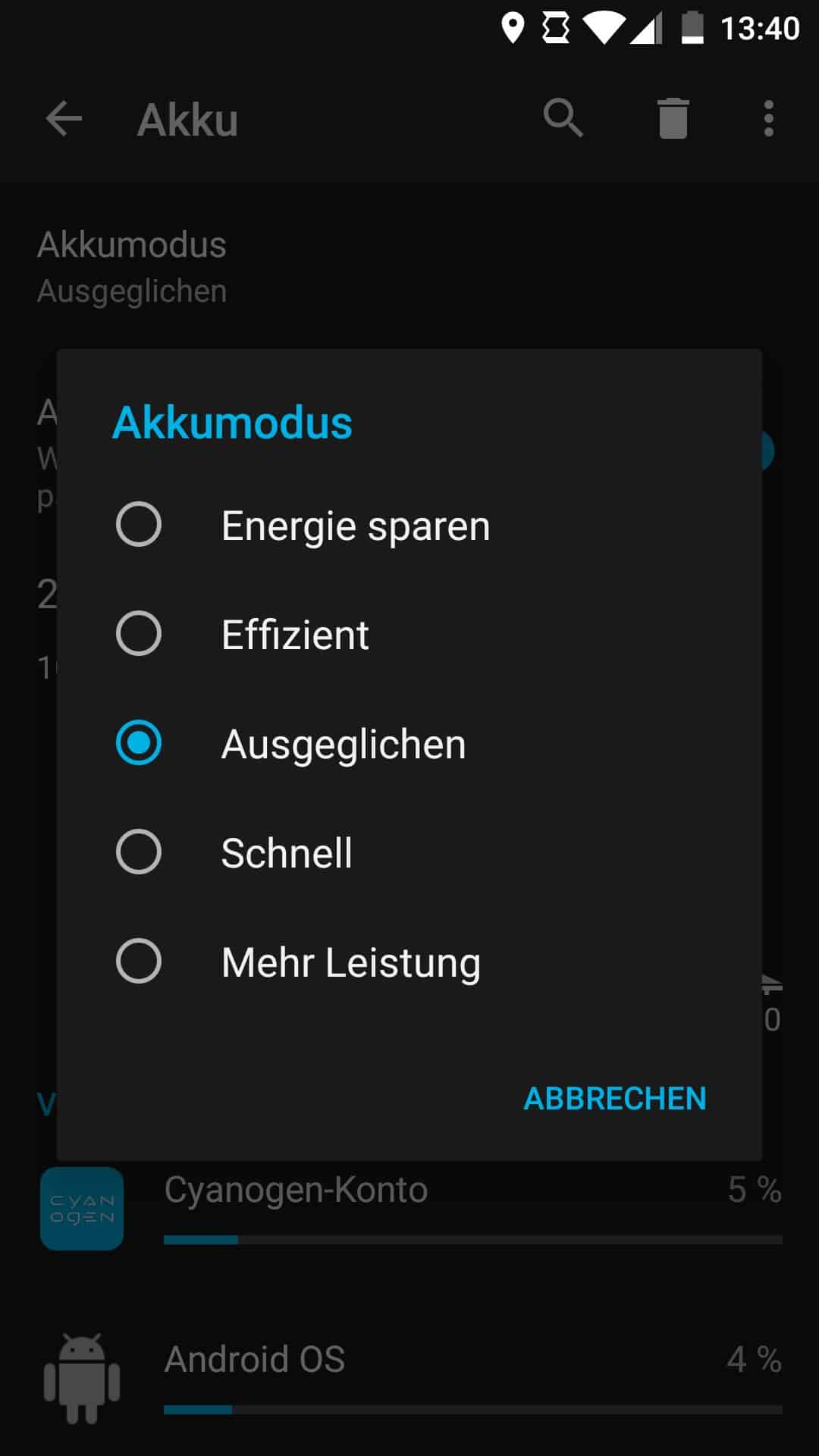This screenshot has height=1456, width=819.
Task: Tap the Android OS robot icon
Action: click(82, 1374)
